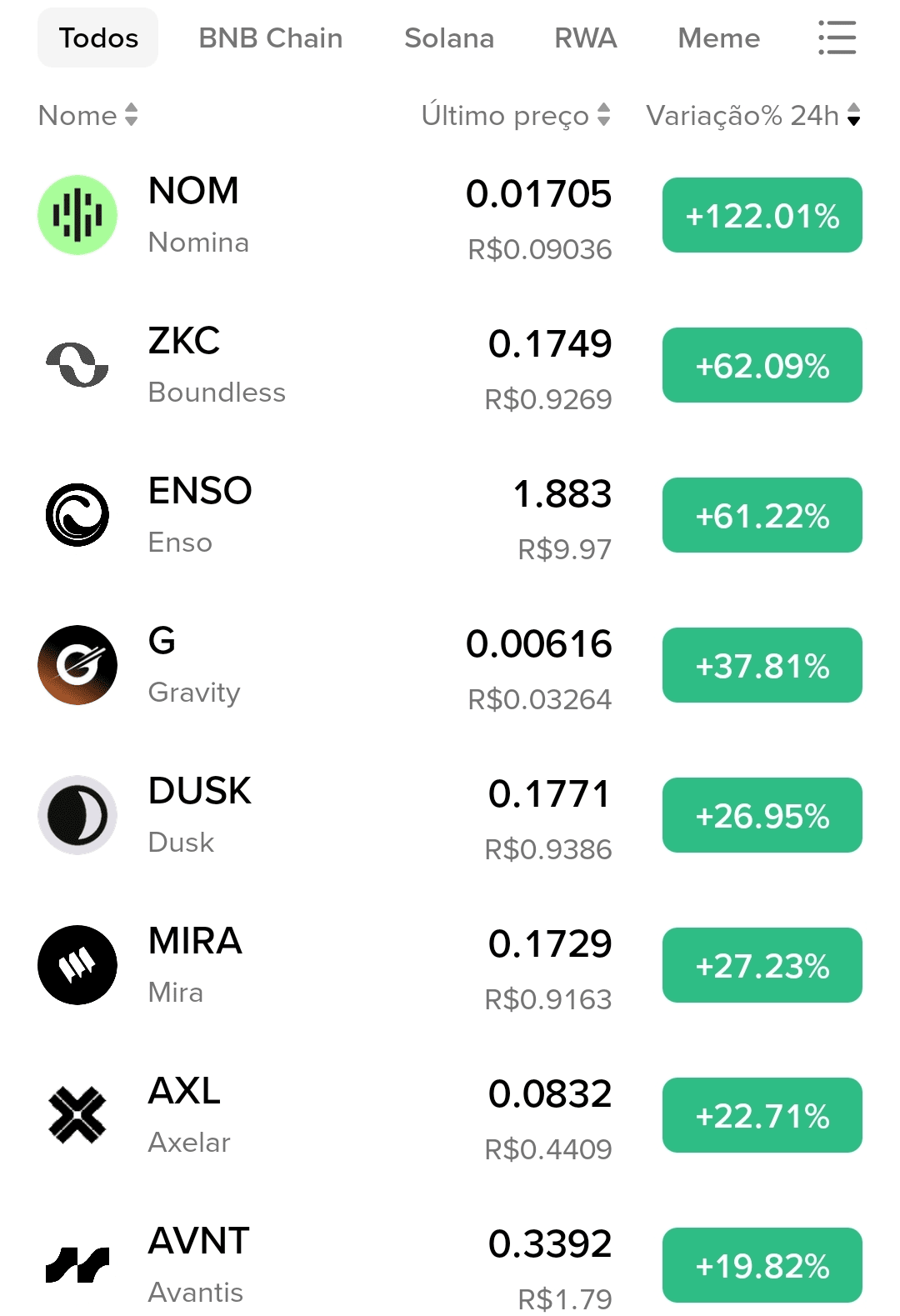Image resolution: width=900 pixels, height=1316 pixels.
Task: Select the Solana tab
Action: 448,38
